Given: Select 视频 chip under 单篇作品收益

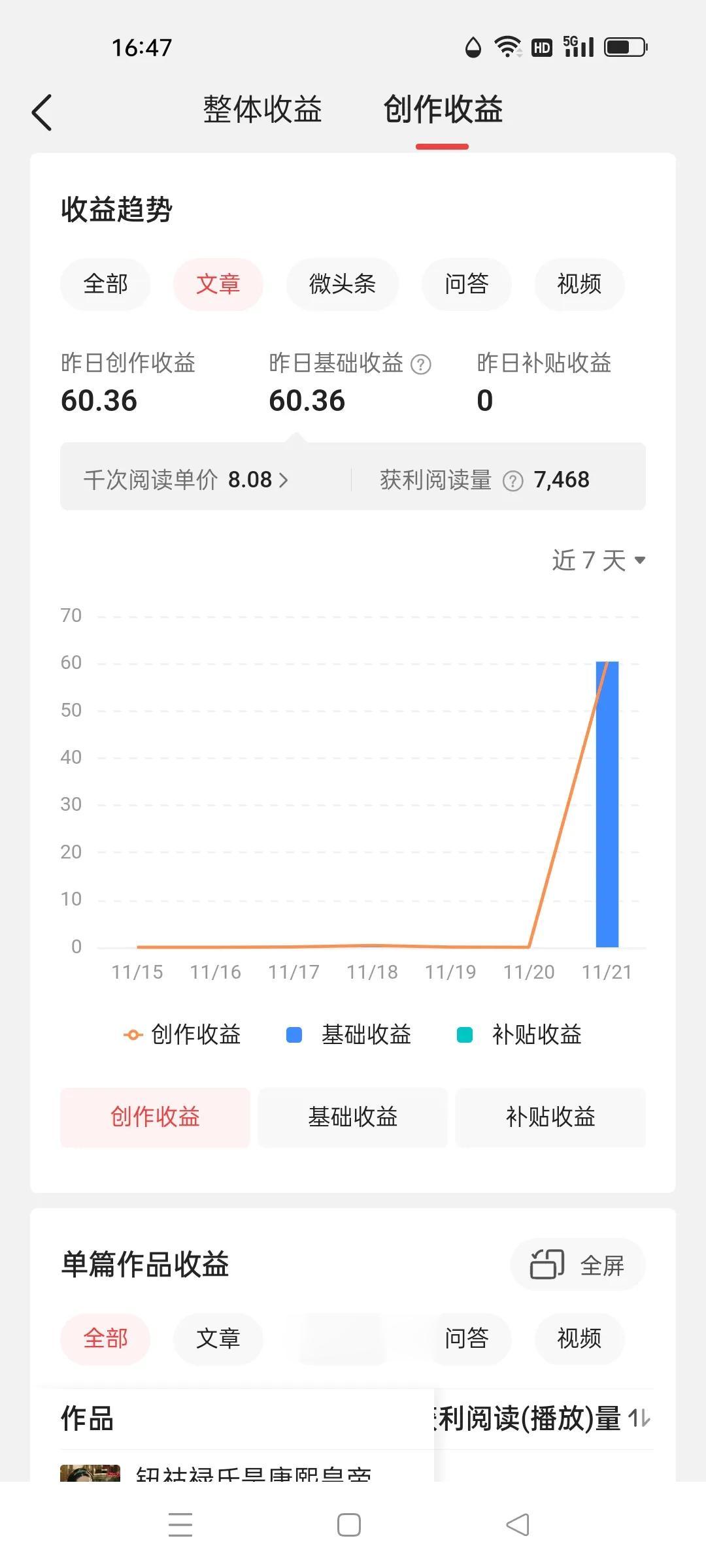Looking at the screenshot, I should click(579, 1339).
